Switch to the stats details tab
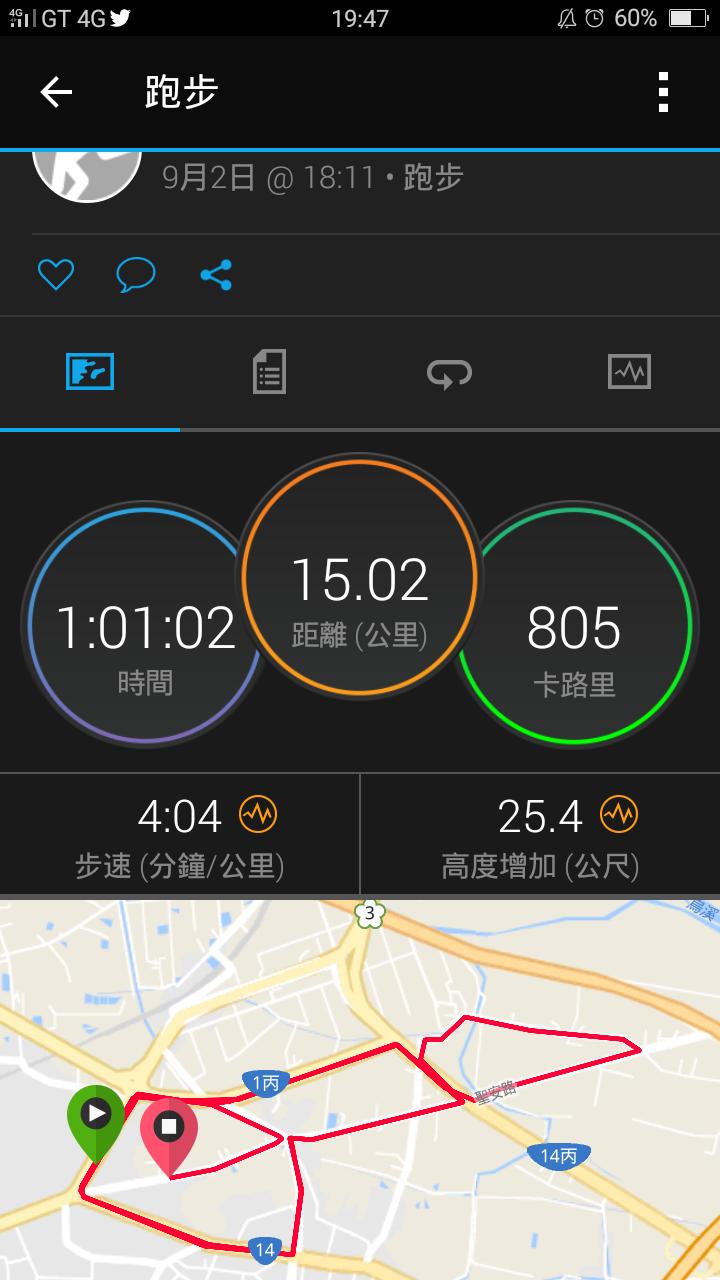This screenshot has width=720, height=1280. tap(269, 372)
